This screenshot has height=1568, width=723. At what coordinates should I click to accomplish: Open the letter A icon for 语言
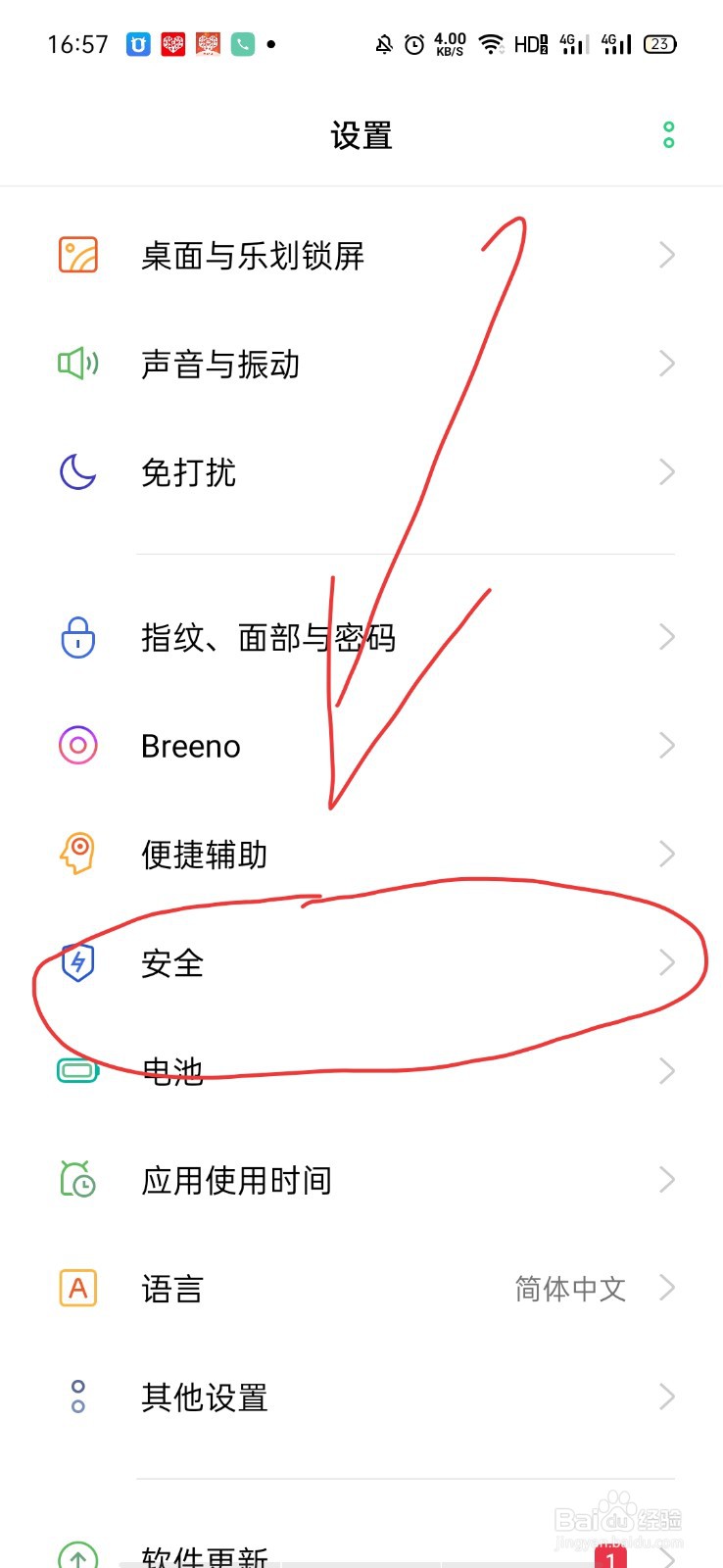pos(78,1289)
